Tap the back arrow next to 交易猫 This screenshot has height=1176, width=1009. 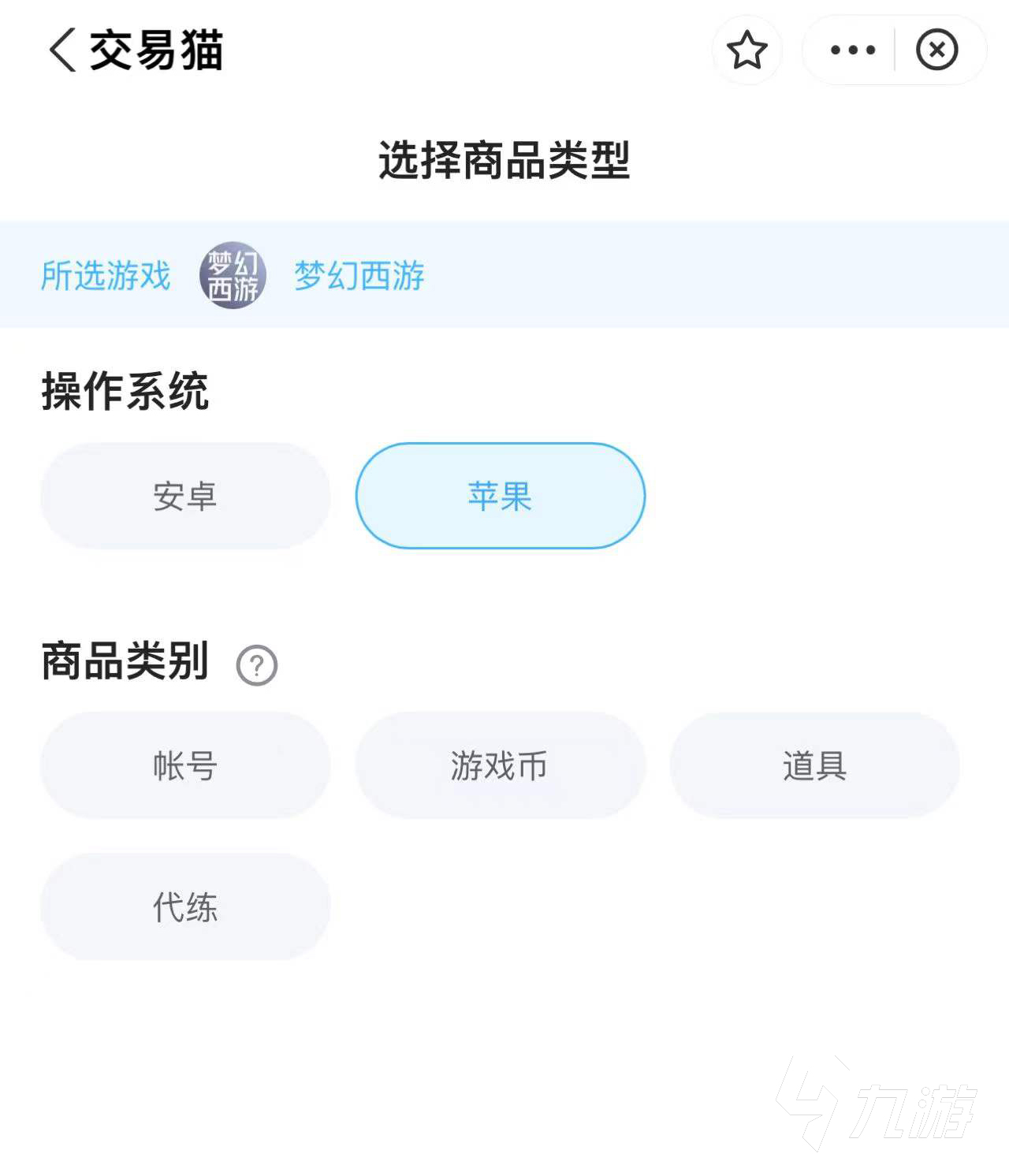(61, 50)
